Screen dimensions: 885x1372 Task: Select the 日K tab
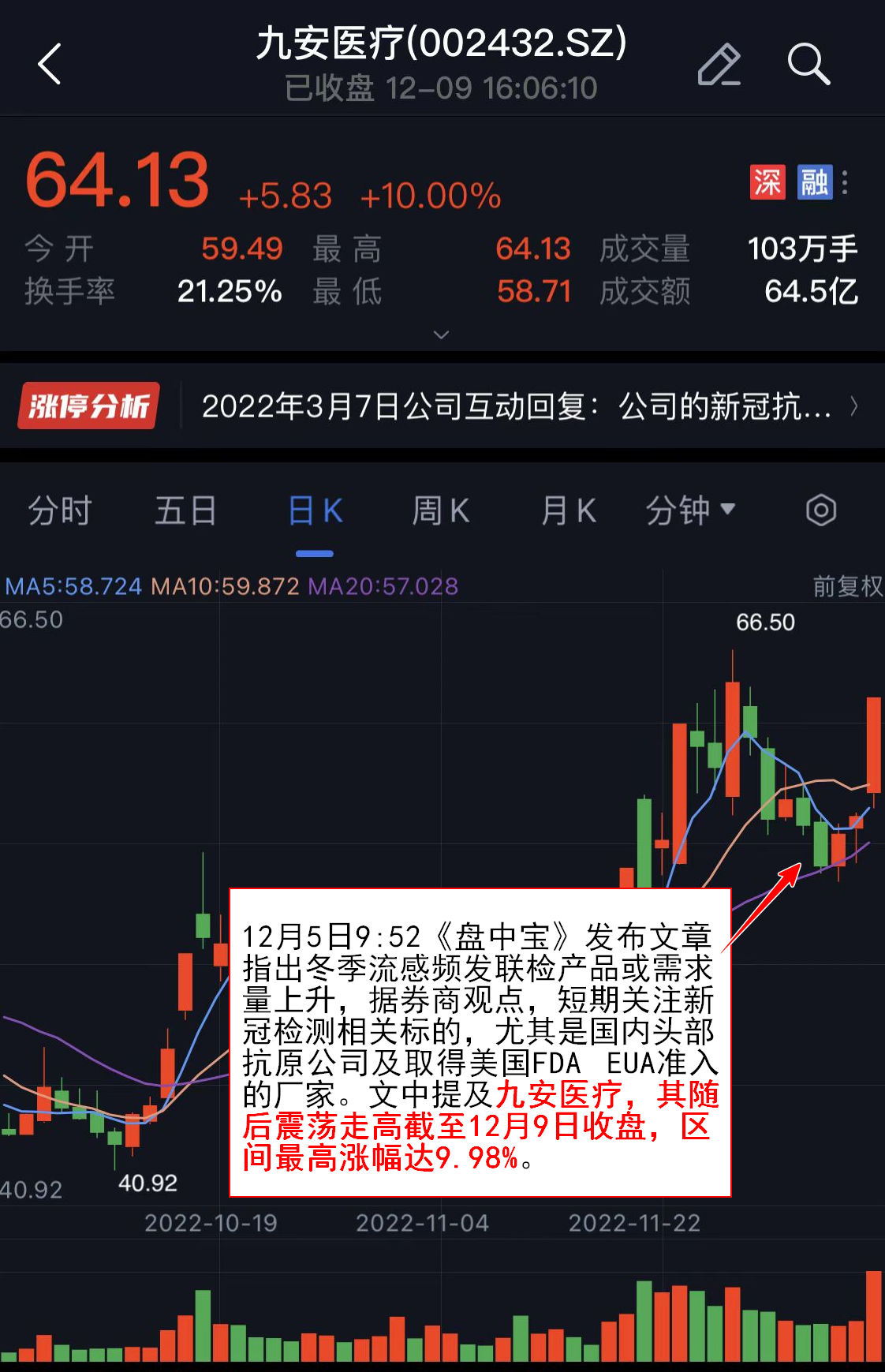click(x=315, y=510)
